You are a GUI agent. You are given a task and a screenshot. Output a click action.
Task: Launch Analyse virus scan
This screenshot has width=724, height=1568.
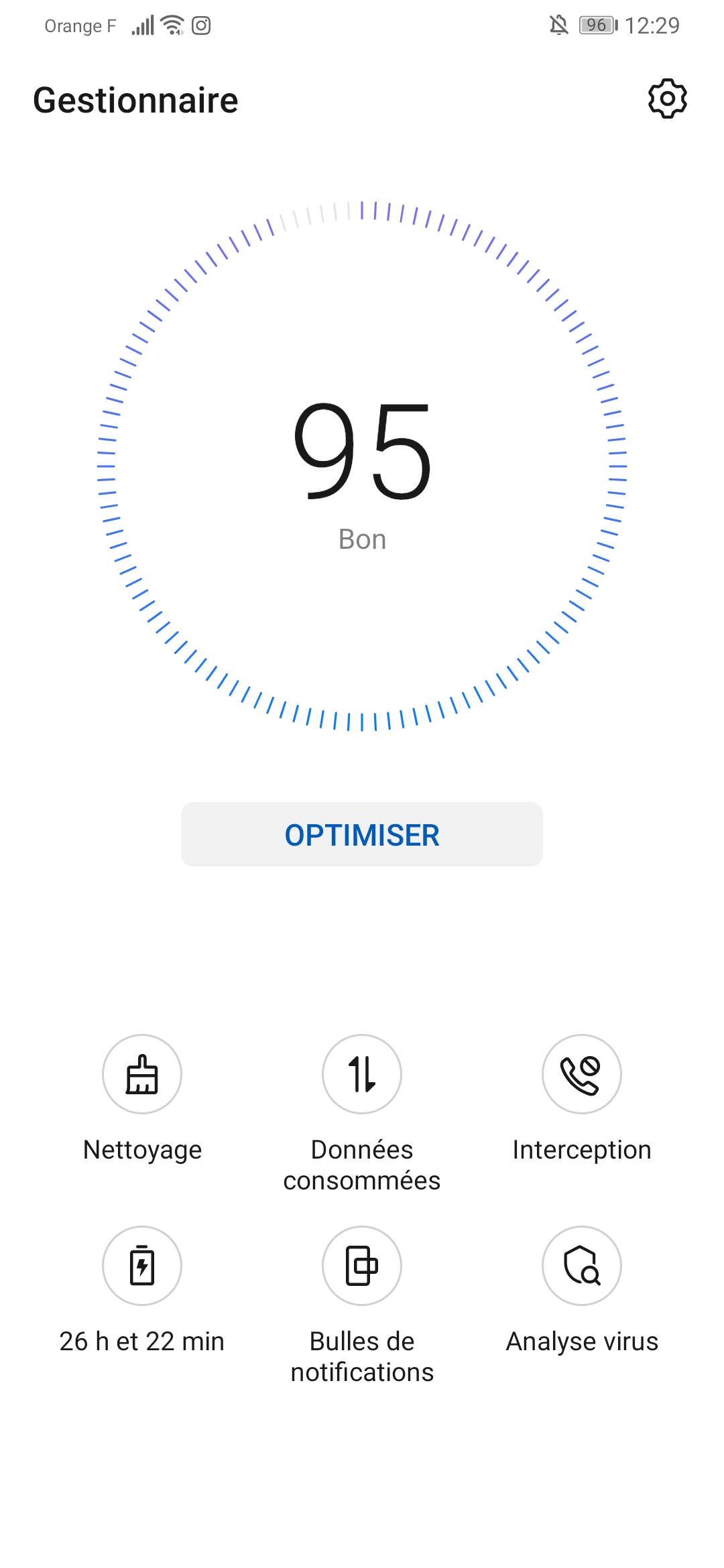581,1266
